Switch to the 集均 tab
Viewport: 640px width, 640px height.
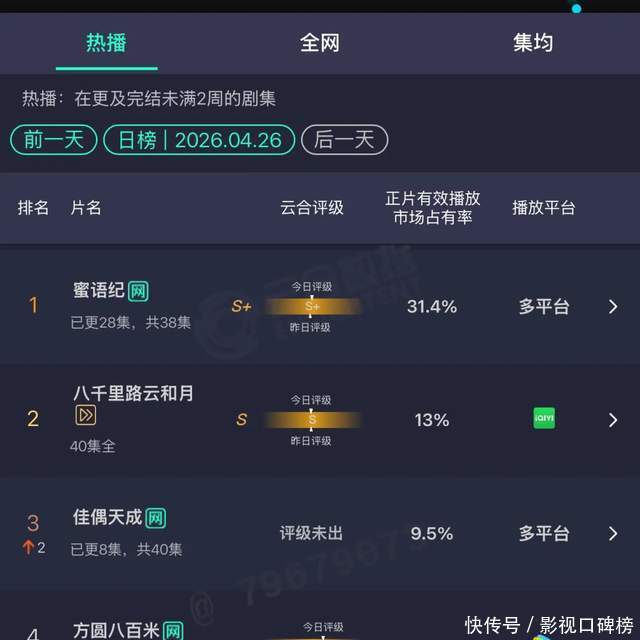point(532,43)
